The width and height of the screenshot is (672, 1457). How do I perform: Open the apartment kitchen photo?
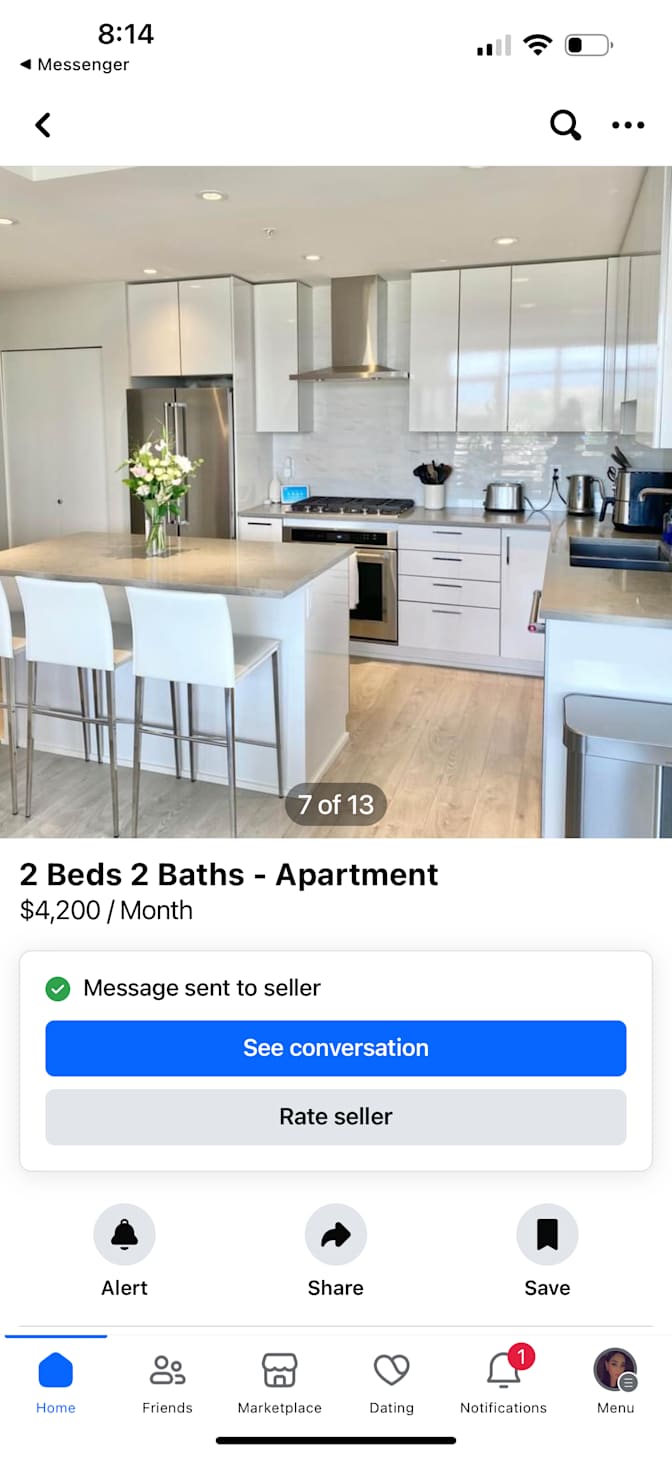(336, 500)
